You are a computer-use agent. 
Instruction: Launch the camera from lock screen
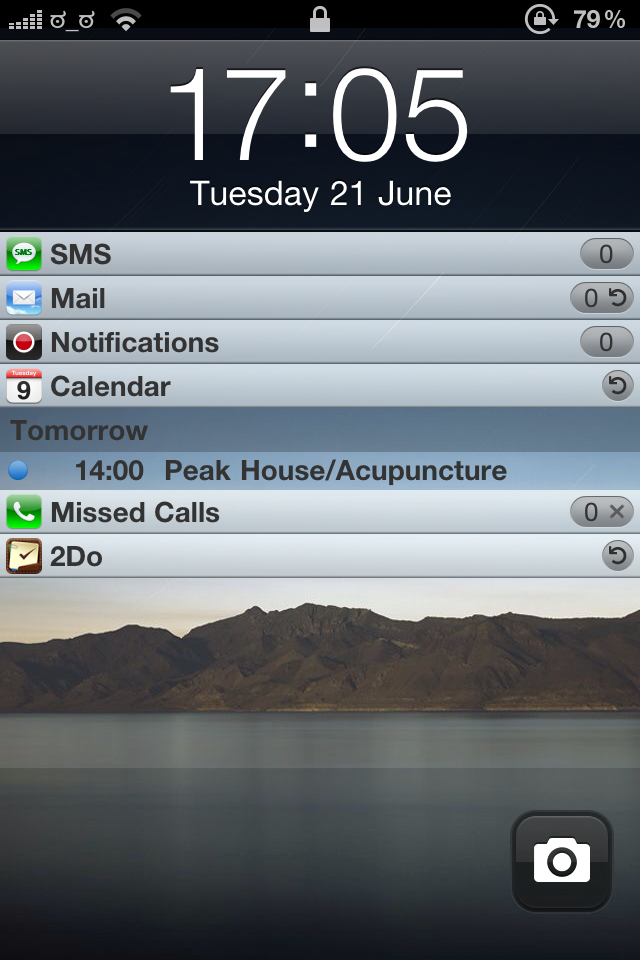point(561,861)
